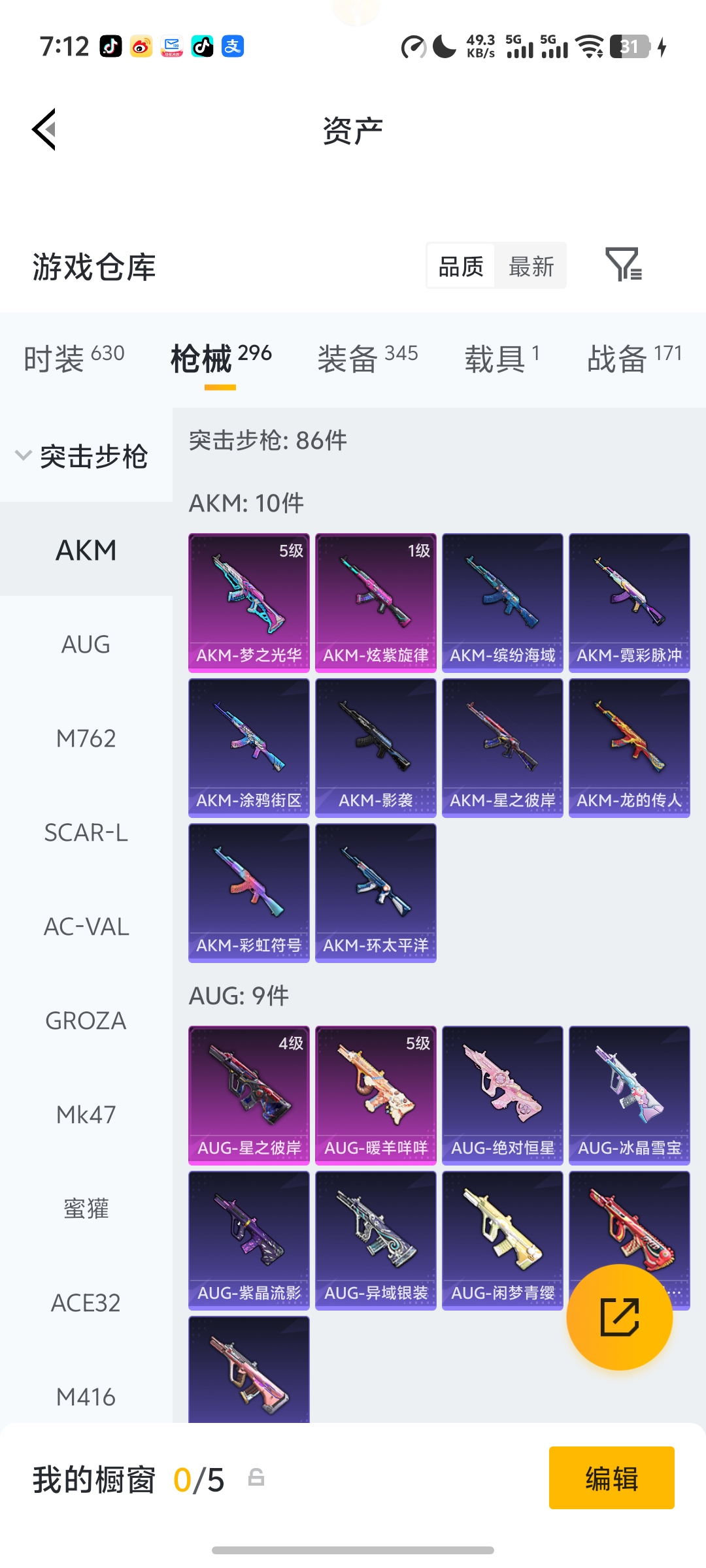Open the filter icon next to 最新
Image resolution: width=706 pixels, height=1568 pixels.
click(623, 265)
